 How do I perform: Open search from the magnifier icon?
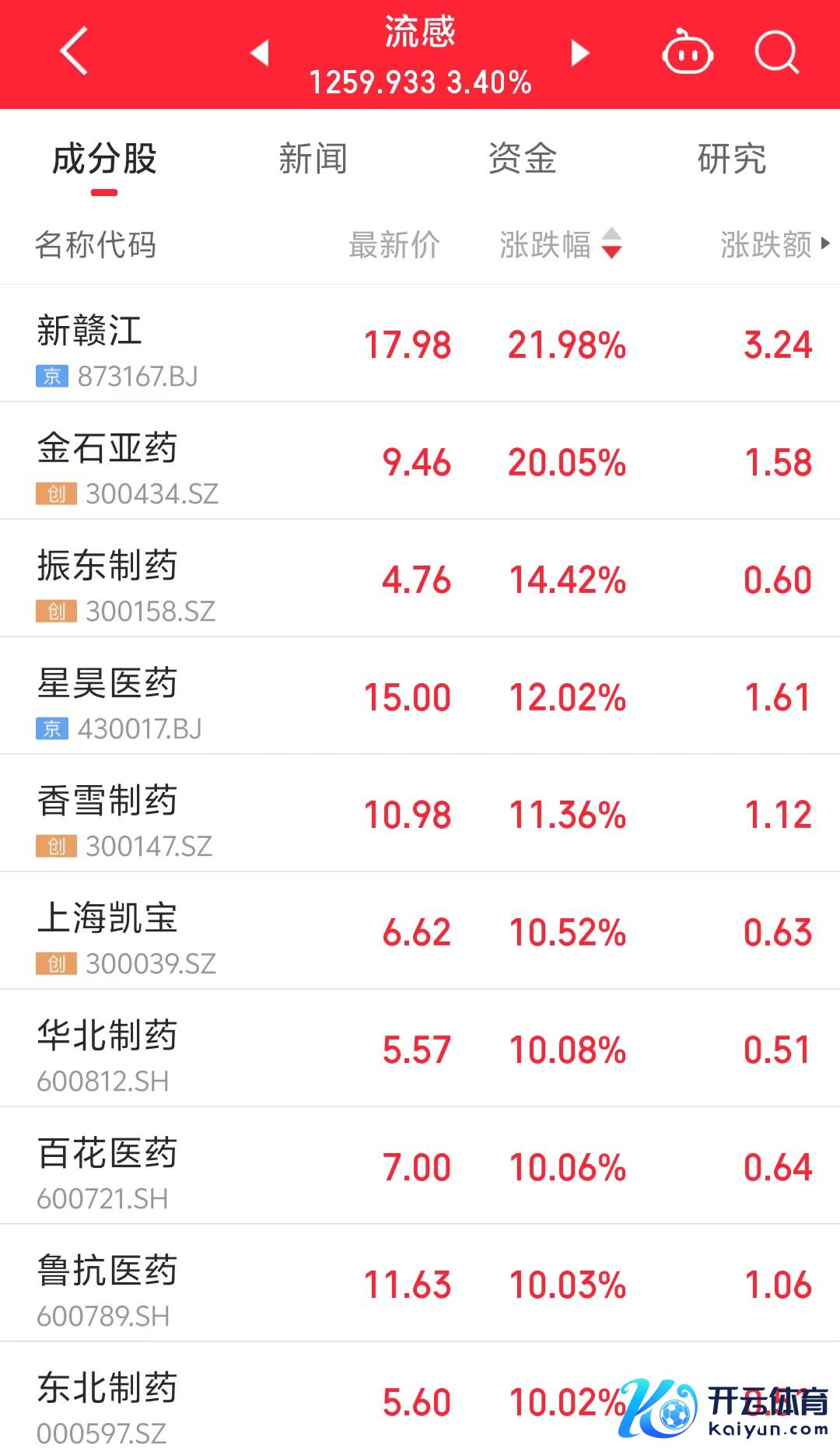(x=776, y=53)
